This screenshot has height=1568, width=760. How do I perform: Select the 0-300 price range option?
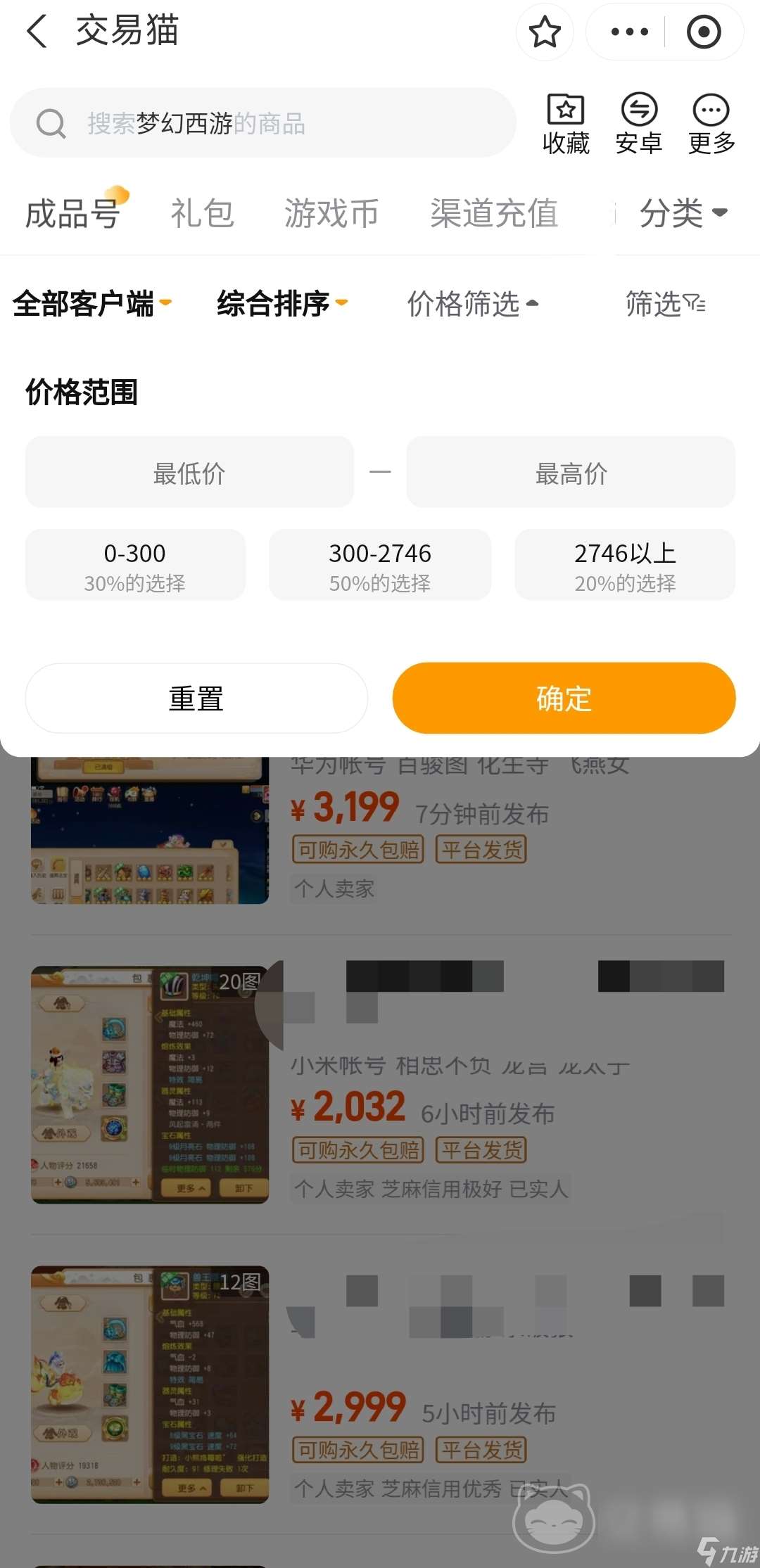click(135, 564)
